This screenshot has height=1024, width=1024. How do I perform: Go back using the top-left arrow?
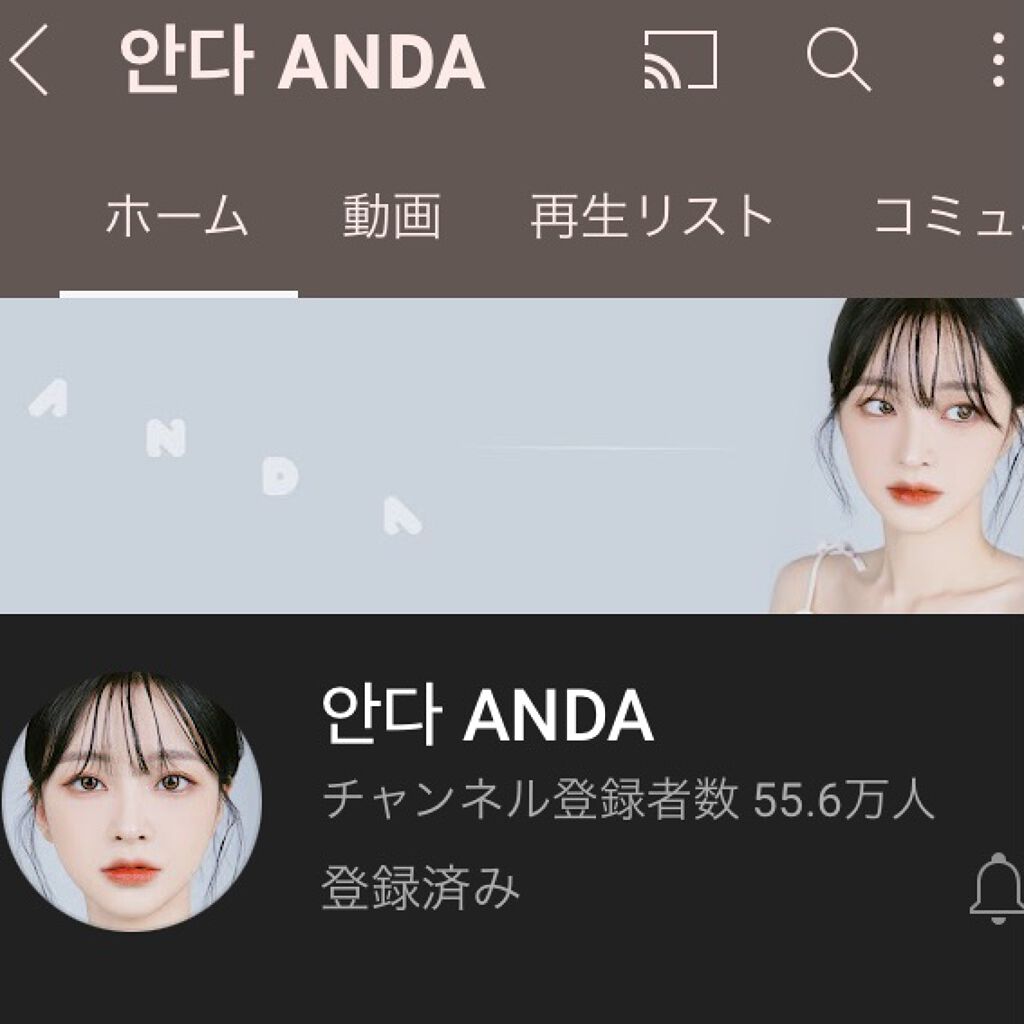click(30, 62)
